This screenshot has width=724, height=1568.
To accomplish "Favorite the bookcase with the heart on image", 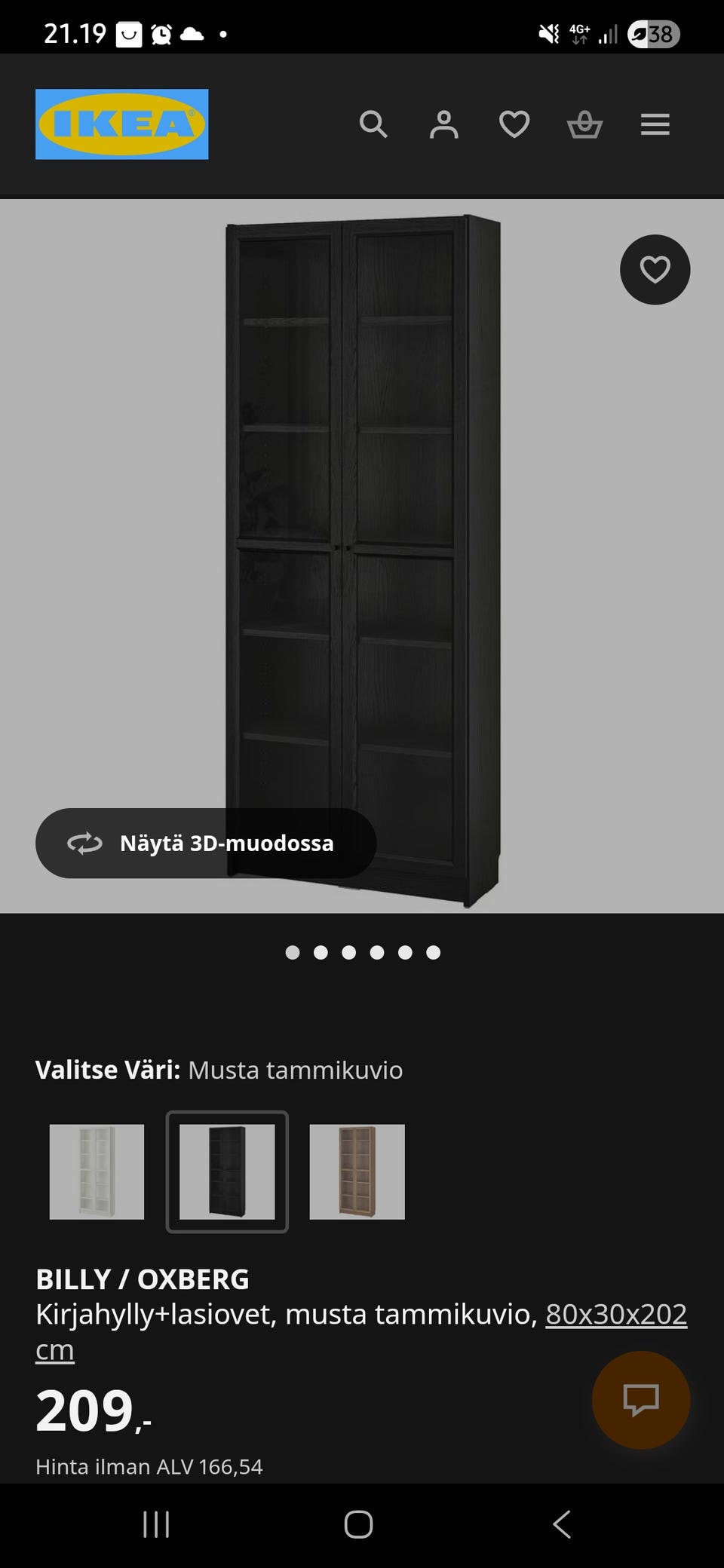I will pyautogui.click(x=655, y=269).
